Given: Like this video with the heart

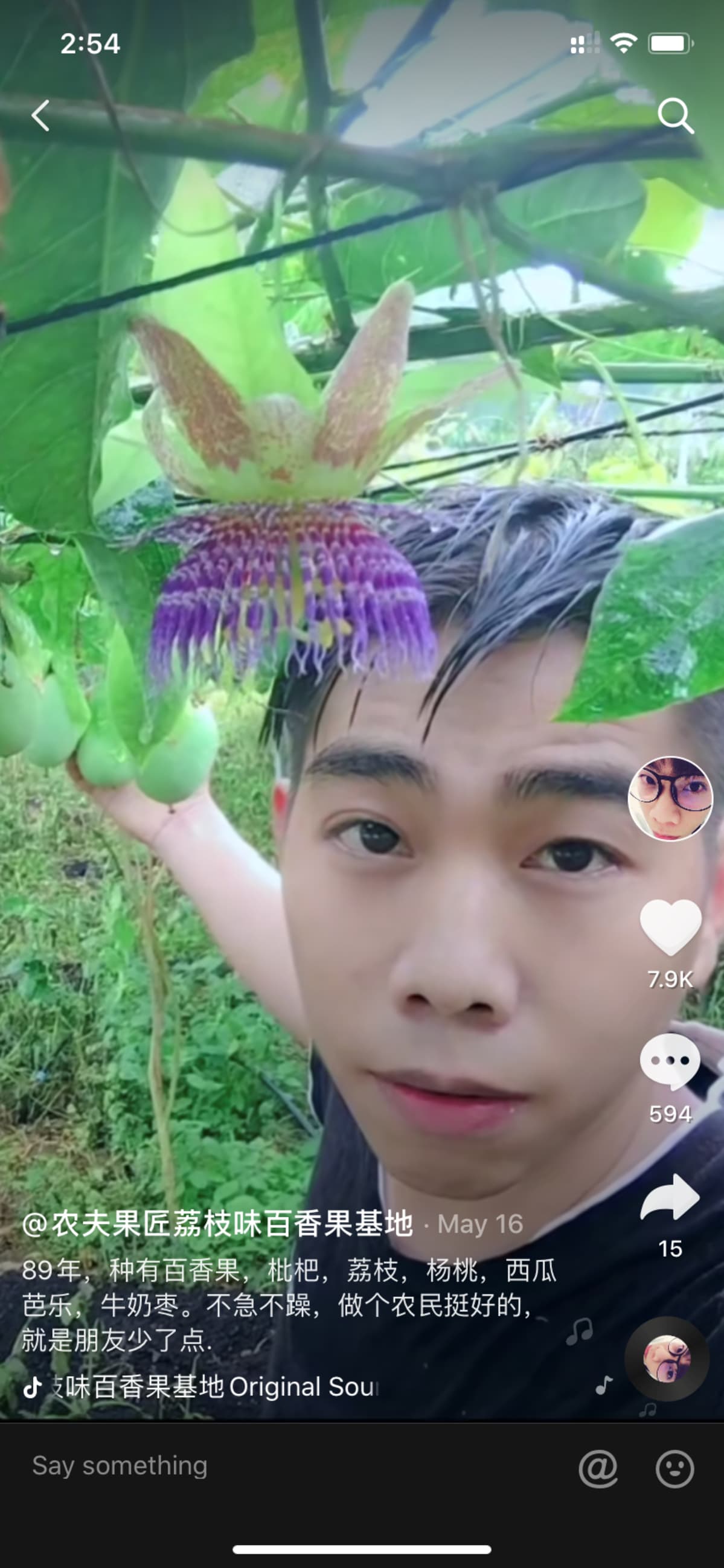Looking at the screenshot, I should (x=670, y=926).
